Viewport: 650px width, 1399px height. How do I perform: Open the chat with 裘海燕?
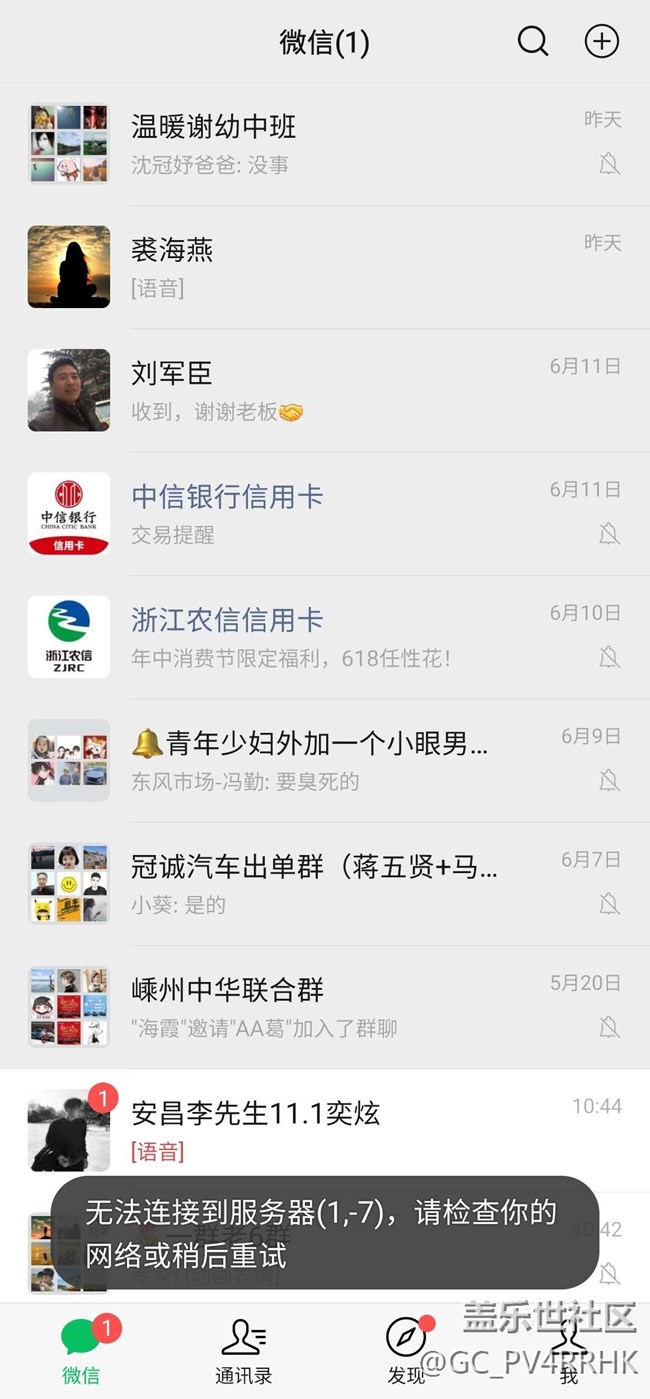click(325, 267)
